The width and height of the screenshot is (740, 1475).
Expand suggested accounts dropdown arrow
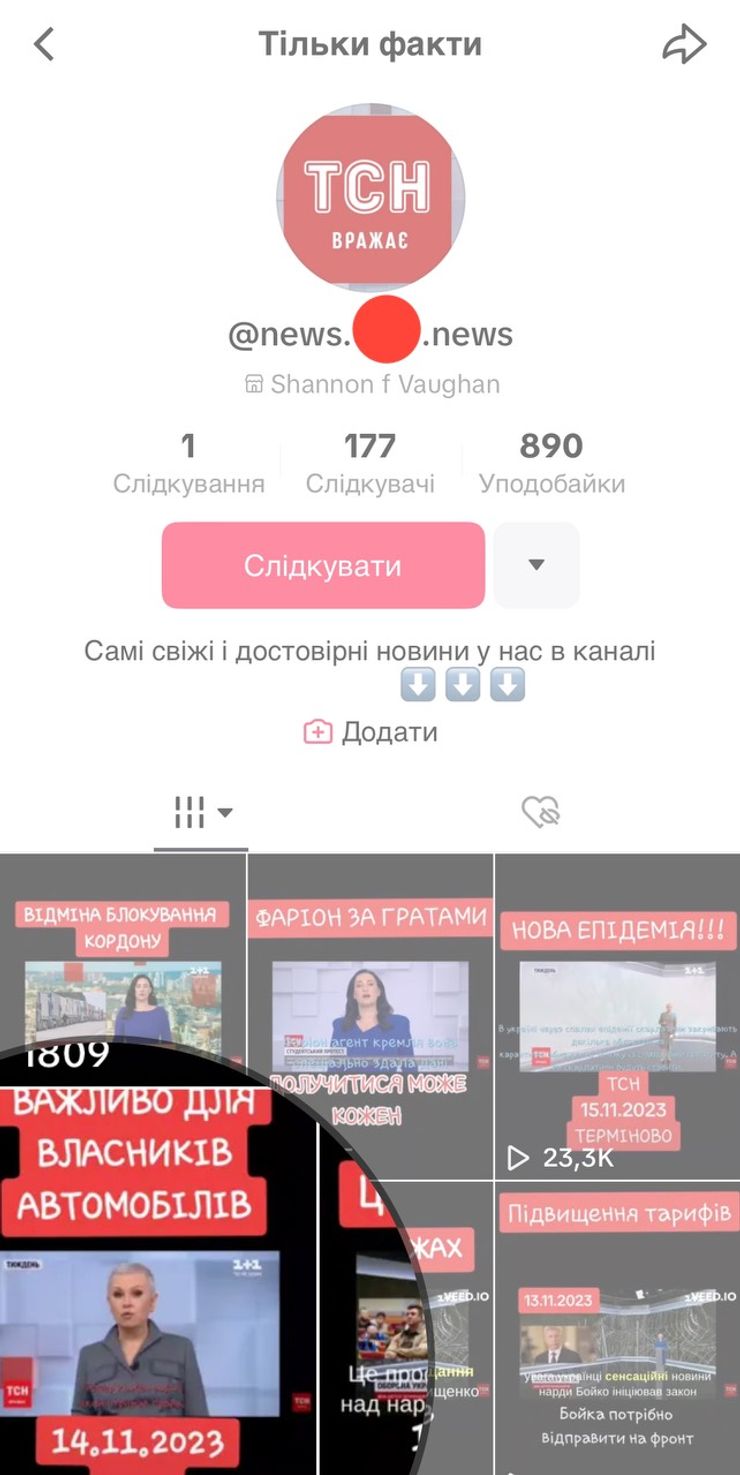[x=536, y=565]
